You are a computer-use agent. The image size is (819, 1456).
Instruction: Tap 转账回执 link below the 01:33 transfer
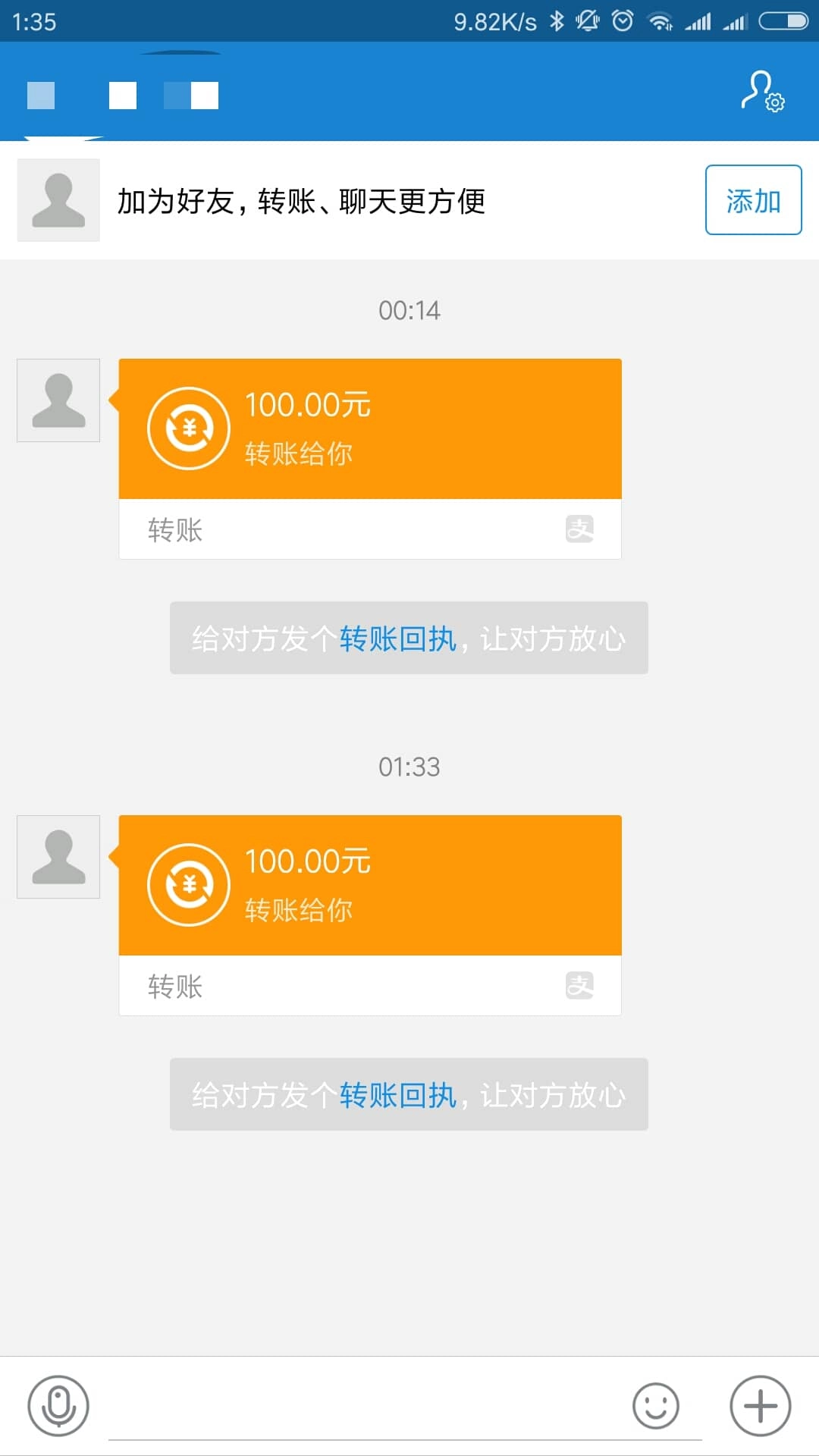(397, 1095)
